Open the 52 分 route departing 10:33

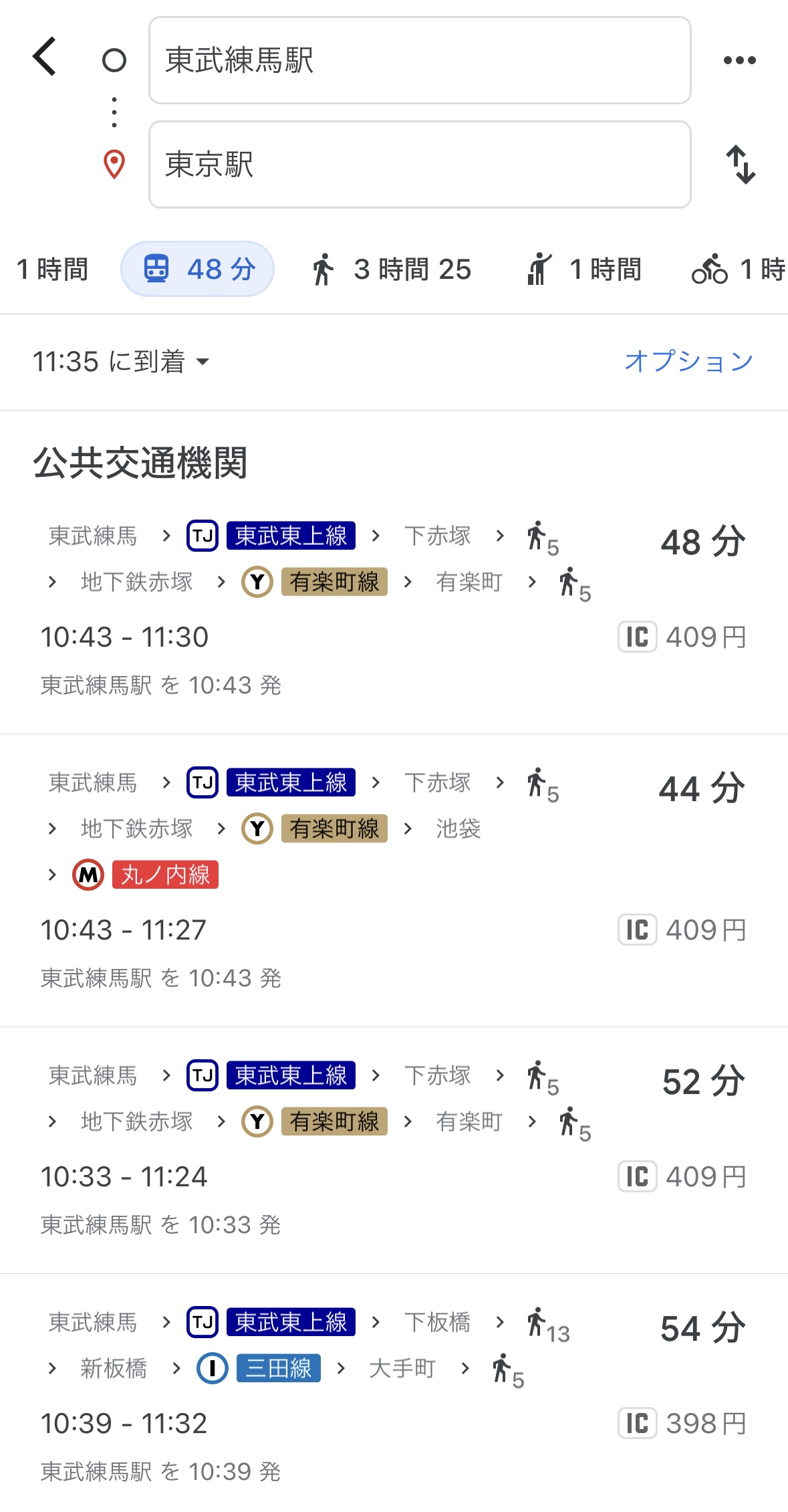[394, 1150]
